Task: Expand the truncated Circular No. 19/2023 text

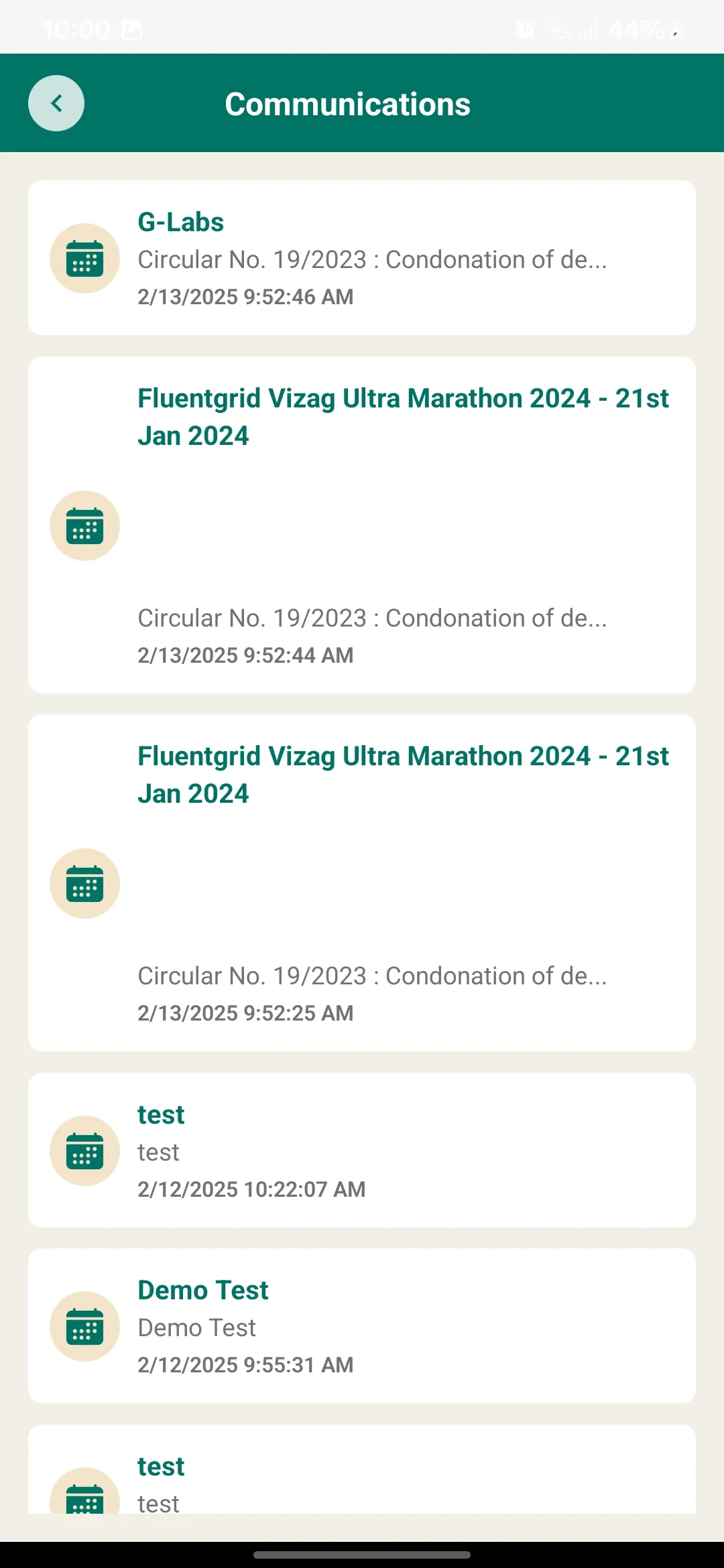Action: click(373, 259)
